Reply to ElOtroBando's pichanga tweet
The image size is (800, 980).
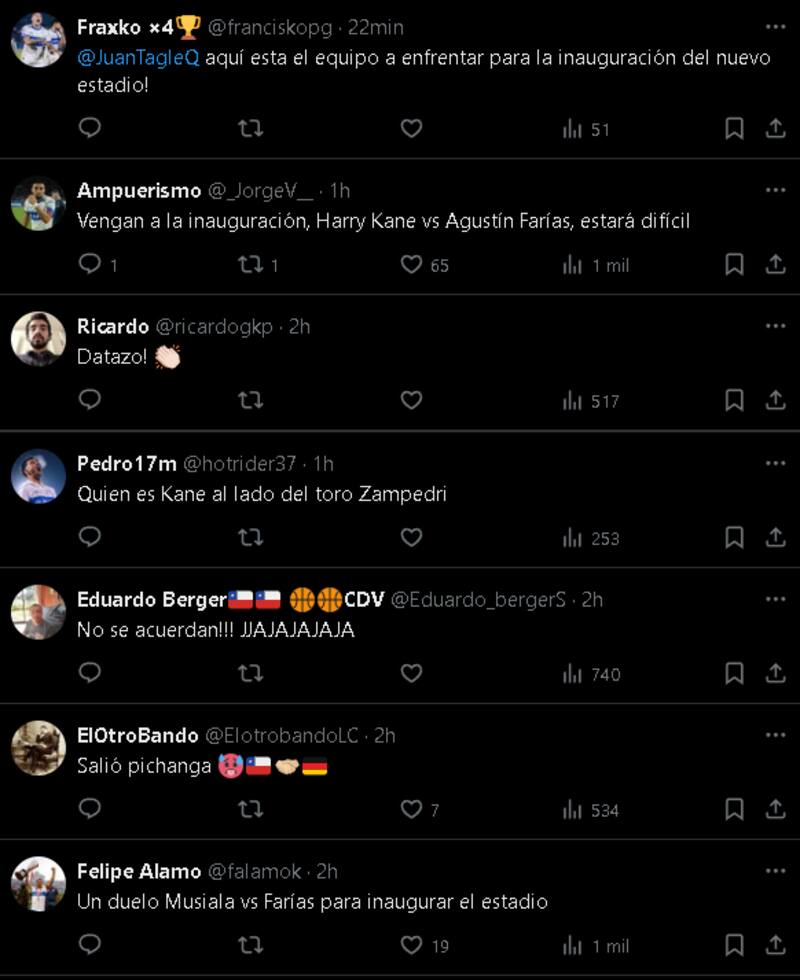click(x=90, y=806)
